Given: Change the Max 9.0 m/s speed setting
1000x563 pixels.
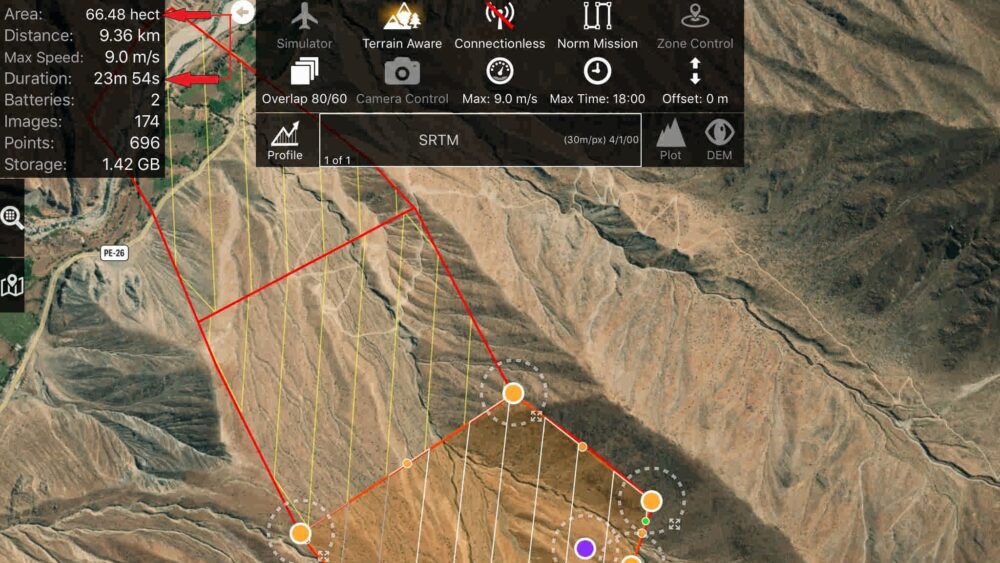Looking at the screenshot, I should [499, 81].
